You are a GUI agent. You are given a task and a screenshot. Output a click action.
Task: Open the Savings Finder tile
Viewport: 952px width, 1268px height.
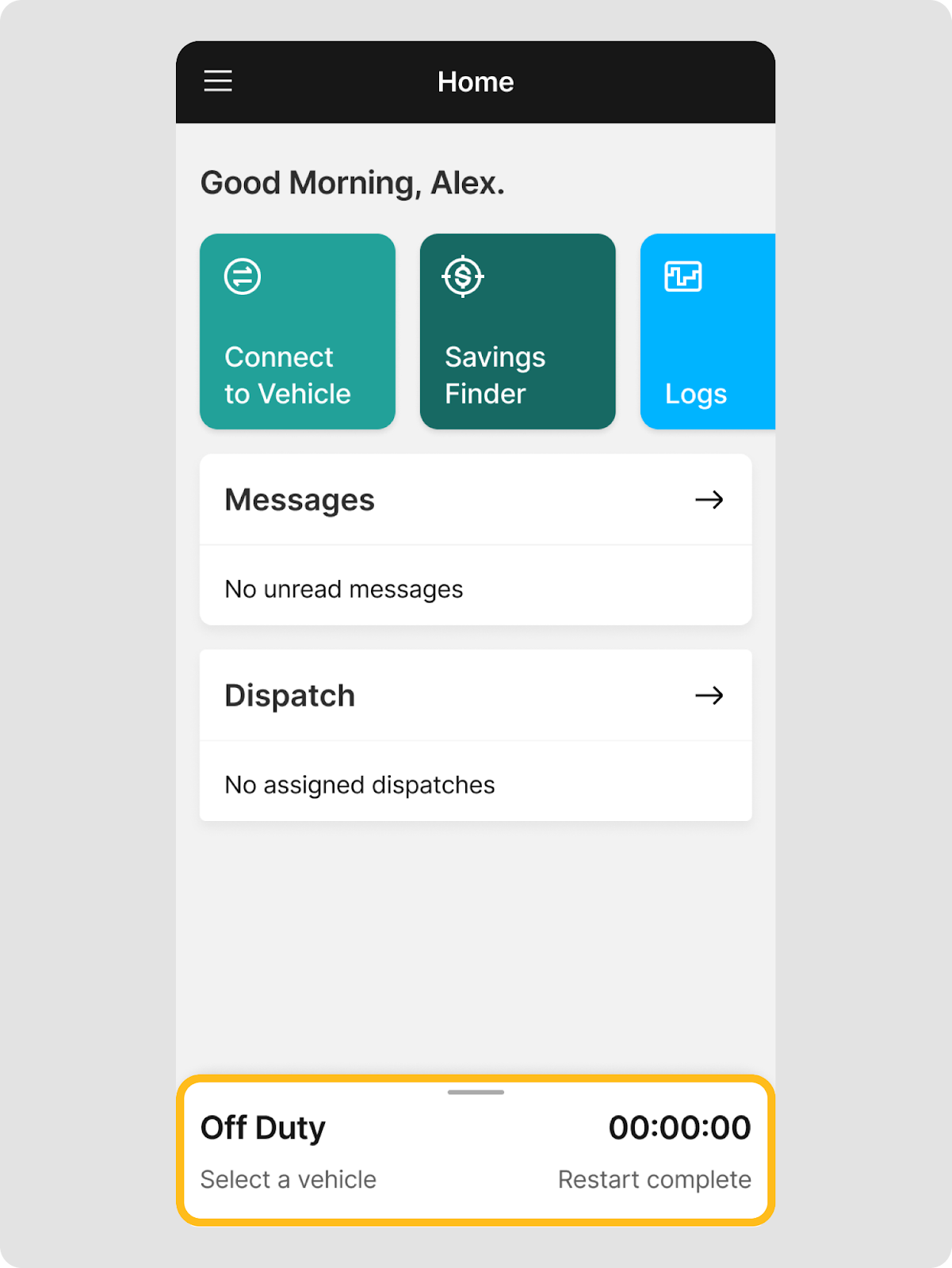click(518, 331)
